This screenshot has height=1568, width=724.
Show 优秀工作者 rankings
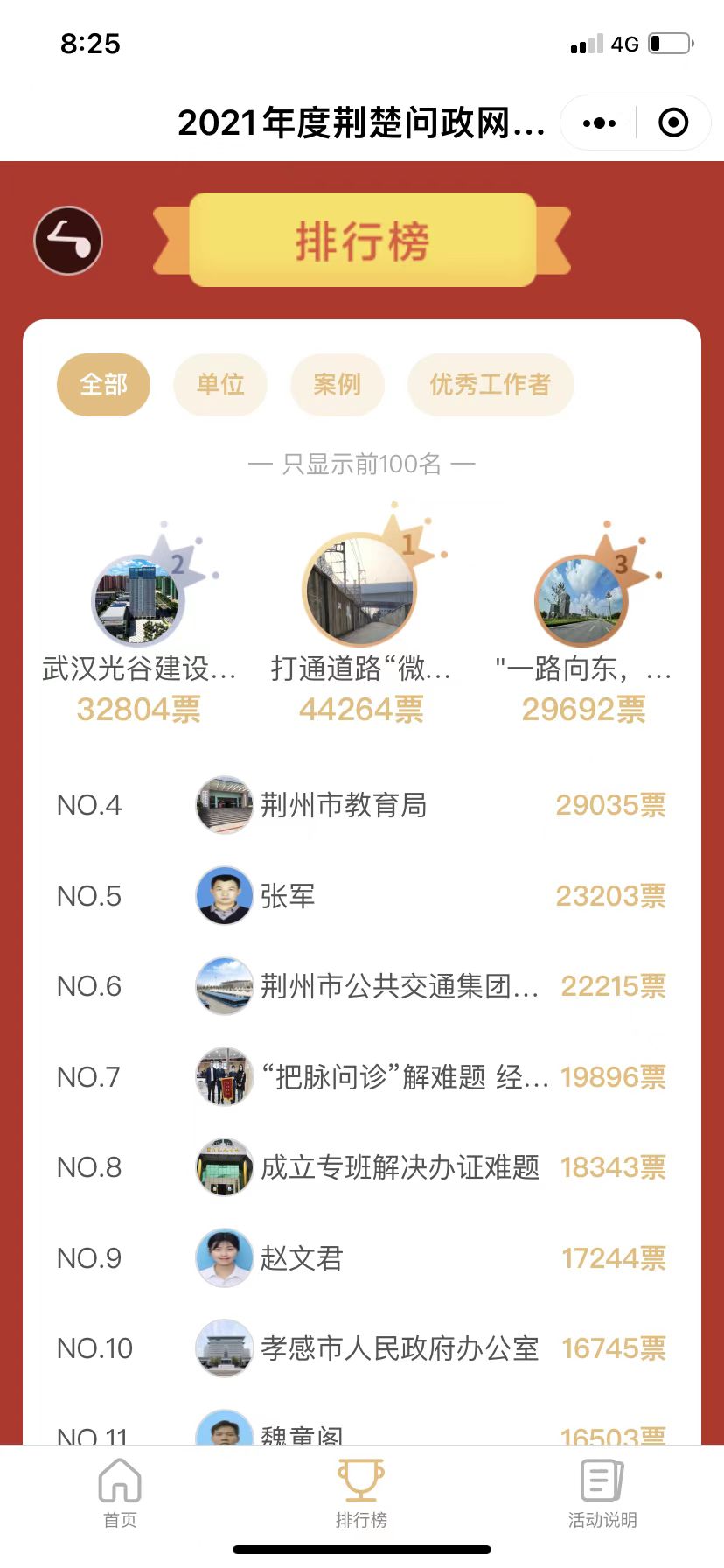[x=490, y=384]
